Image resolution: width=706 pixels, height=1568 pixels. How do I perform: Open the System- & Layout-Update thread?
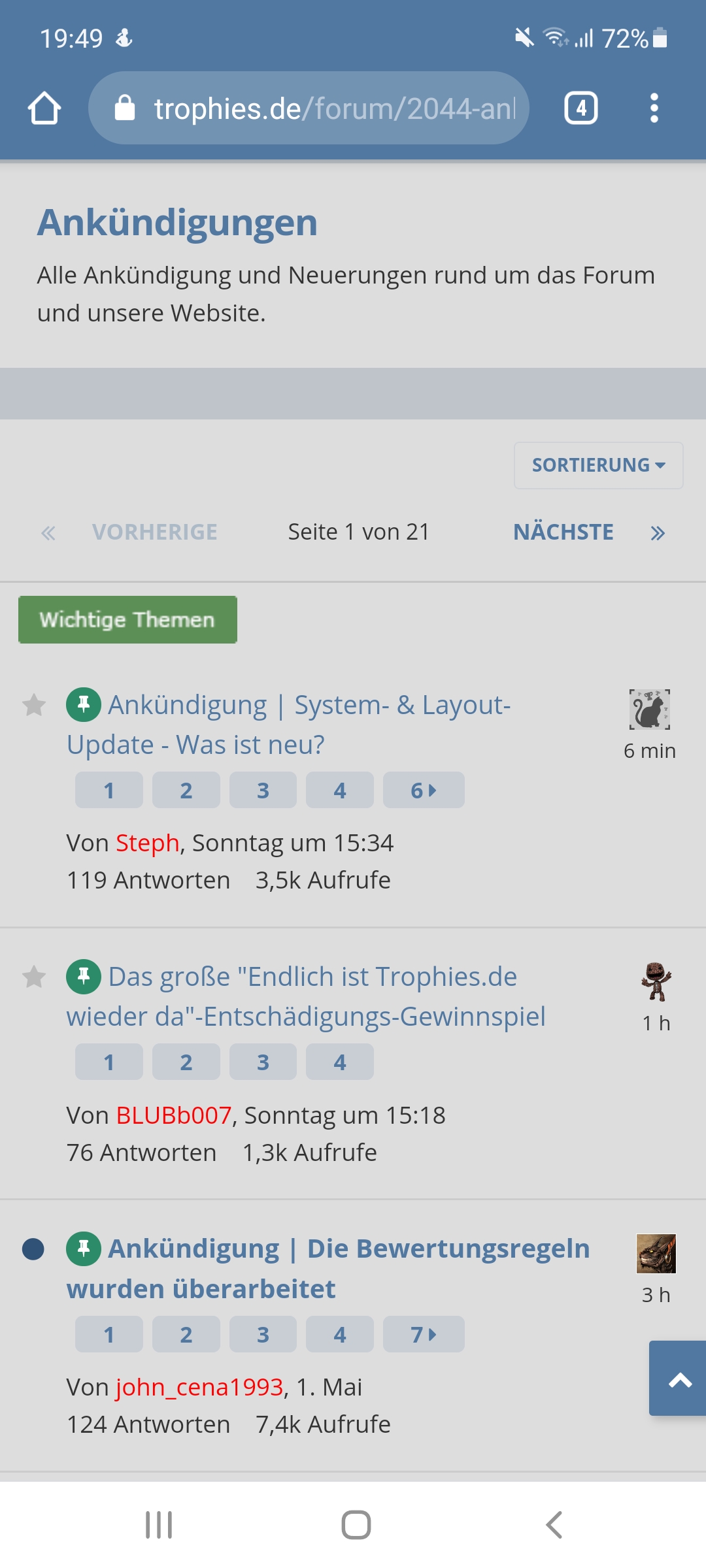click(x=288, y=725)
